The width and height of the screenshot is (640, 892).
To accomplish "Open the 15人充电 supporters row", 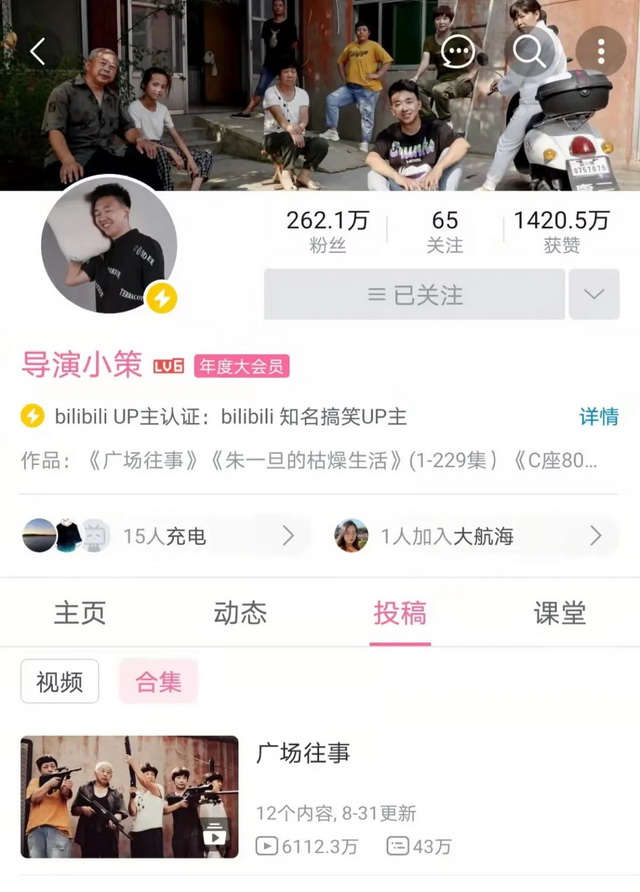I will click(x=160, y=536).
